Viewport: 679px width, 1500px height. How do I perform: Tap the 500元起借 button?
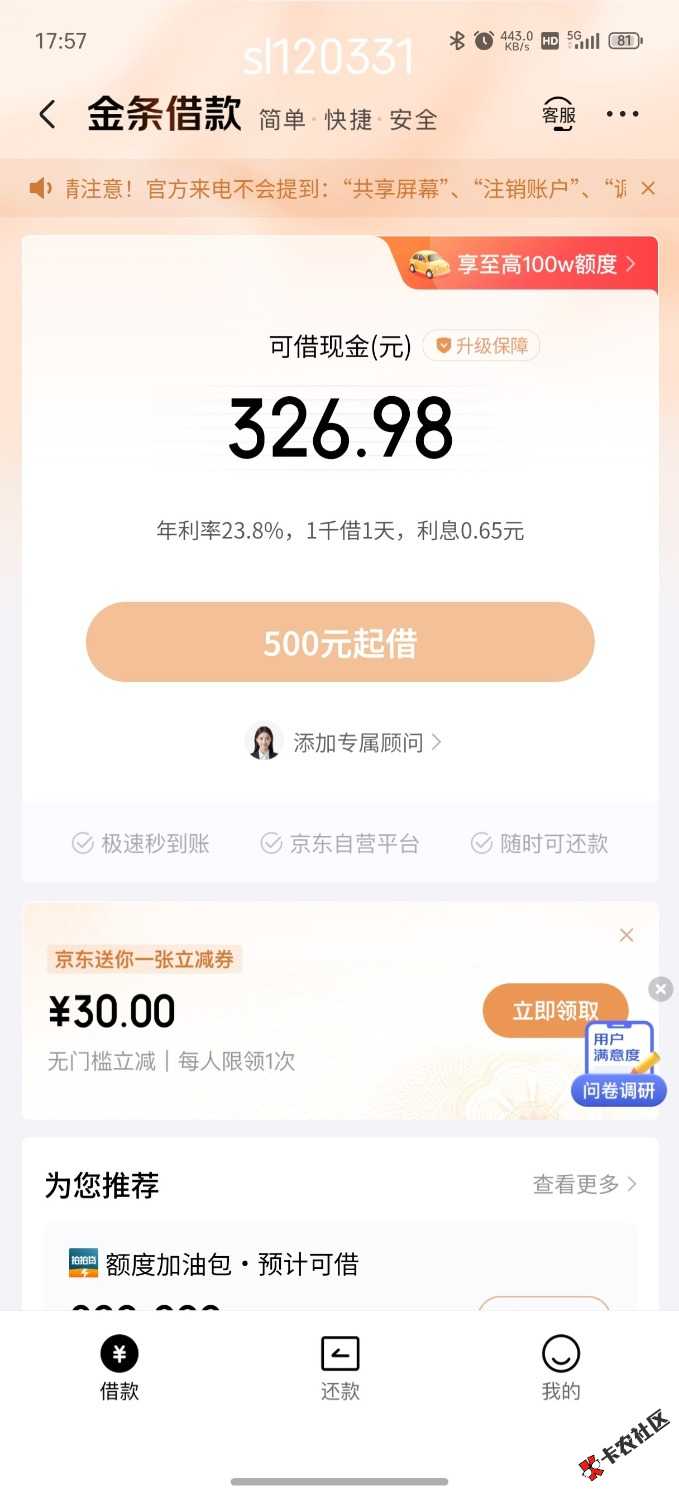[x=340, y=643]
